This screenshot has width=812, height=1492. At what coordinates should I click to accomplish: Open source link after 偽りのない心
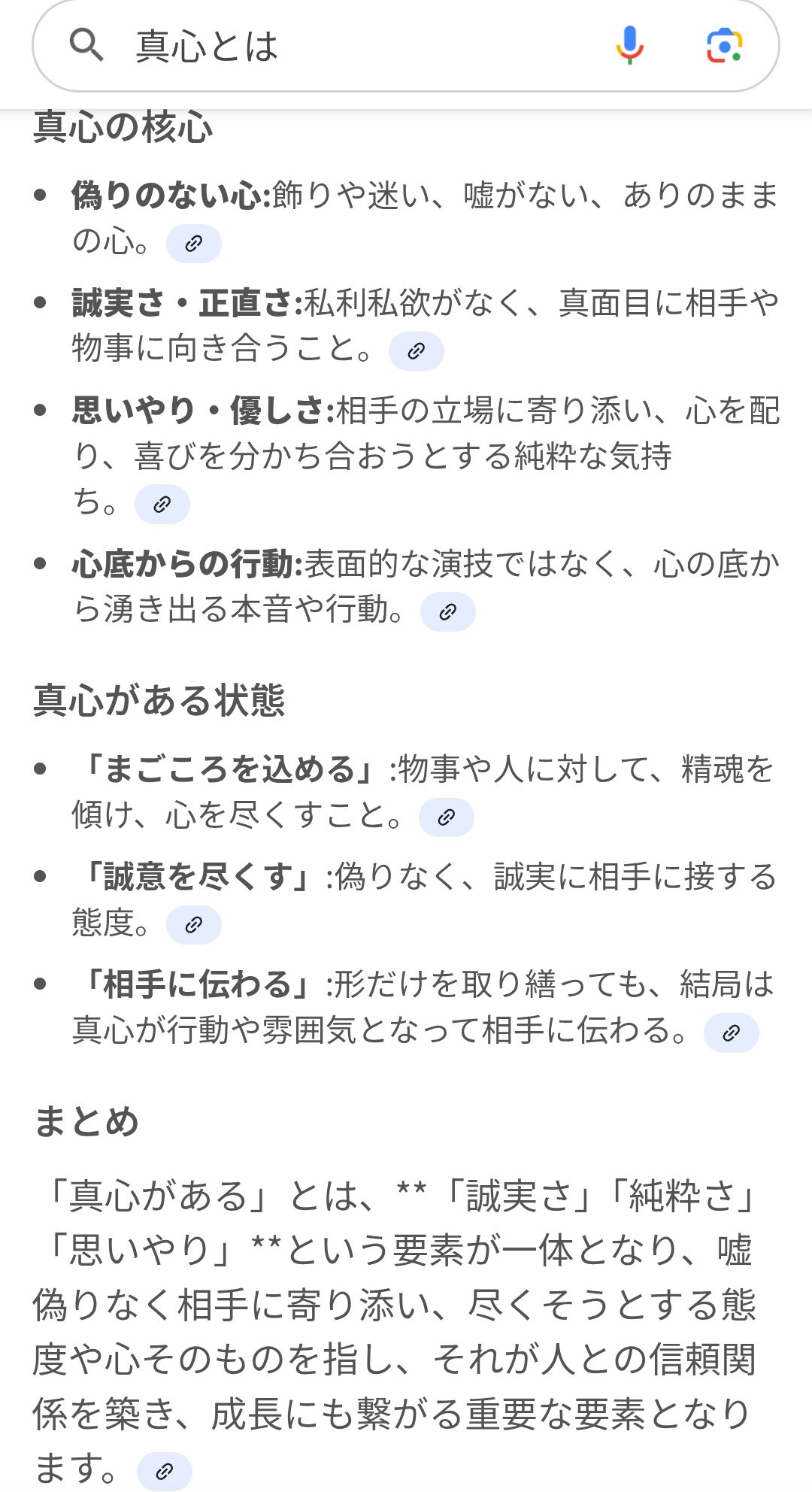194,244
